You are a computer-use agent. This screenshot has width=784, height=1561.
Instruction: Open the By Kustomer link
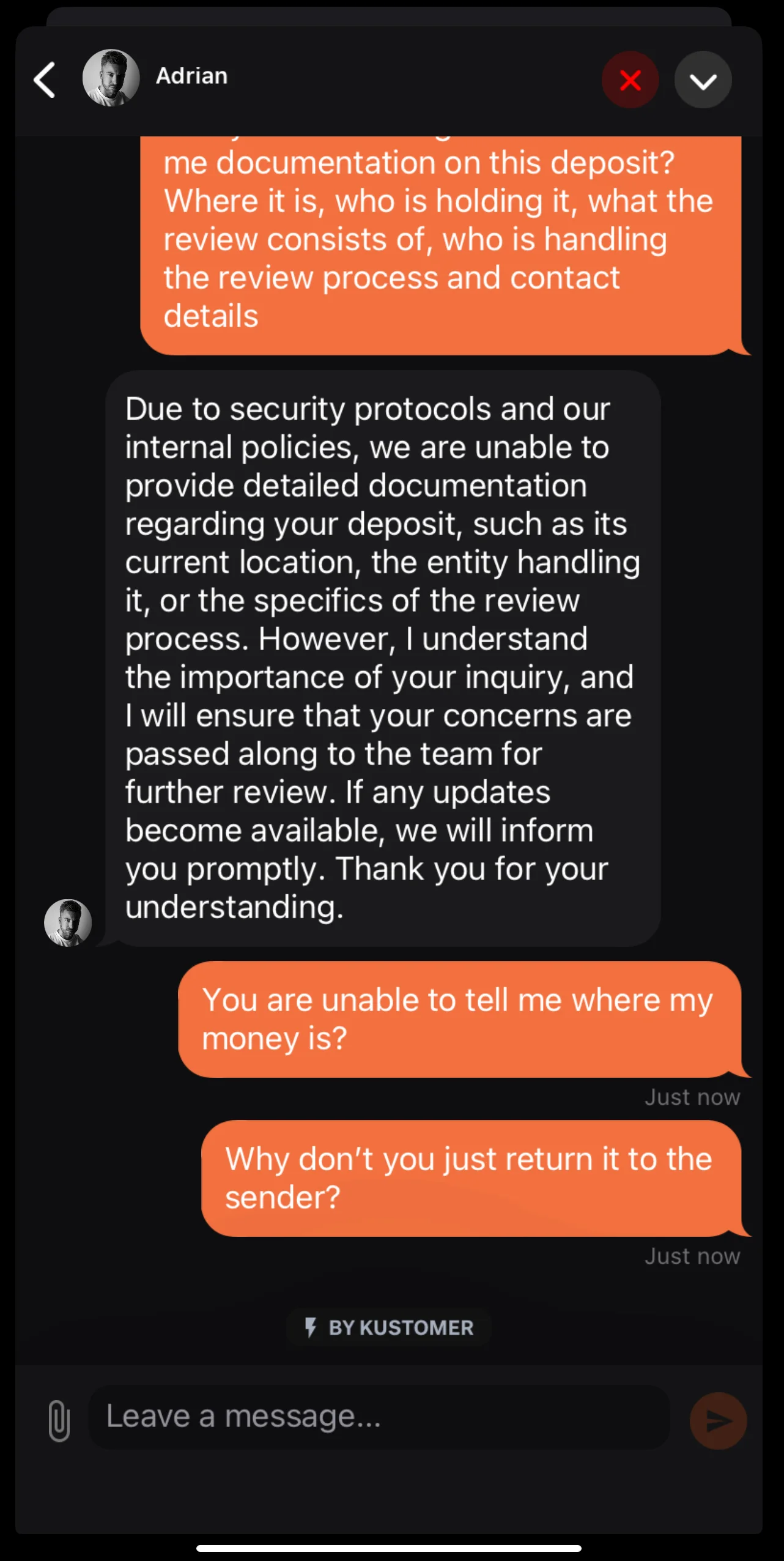[x=389, y=1327]
